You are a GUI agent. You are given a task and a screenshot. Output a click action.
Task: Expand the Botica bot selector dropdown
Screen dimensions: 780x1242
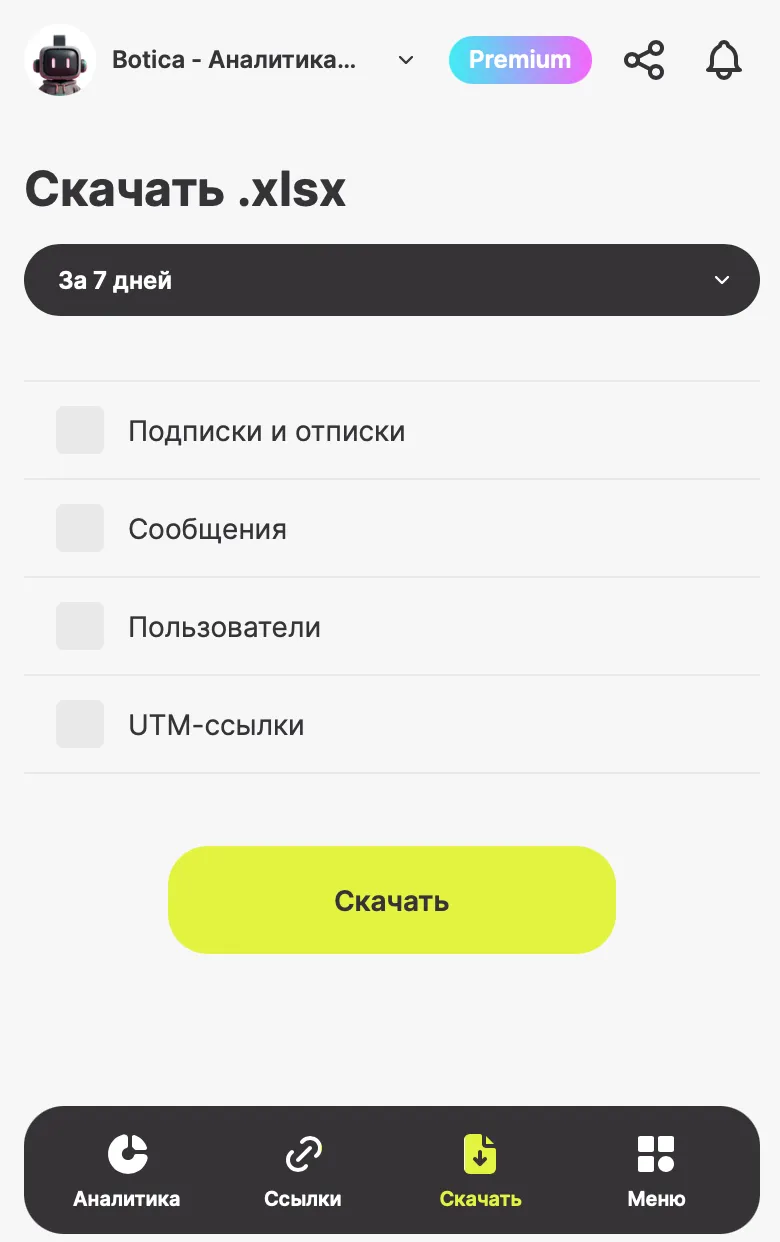[x=405, y=60]
